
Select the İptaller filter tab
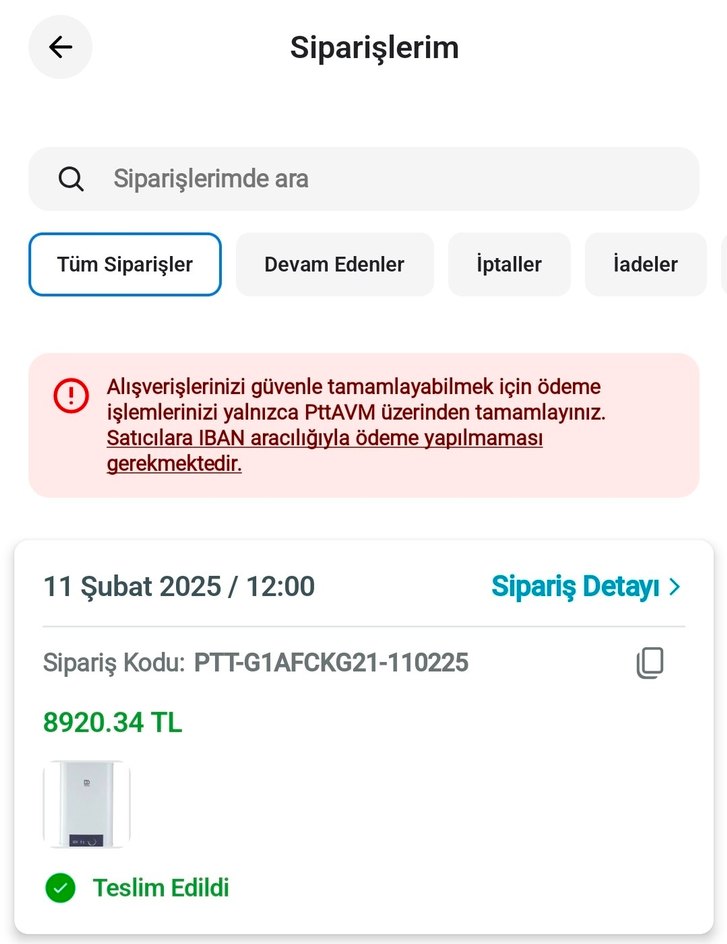point(509,264)
